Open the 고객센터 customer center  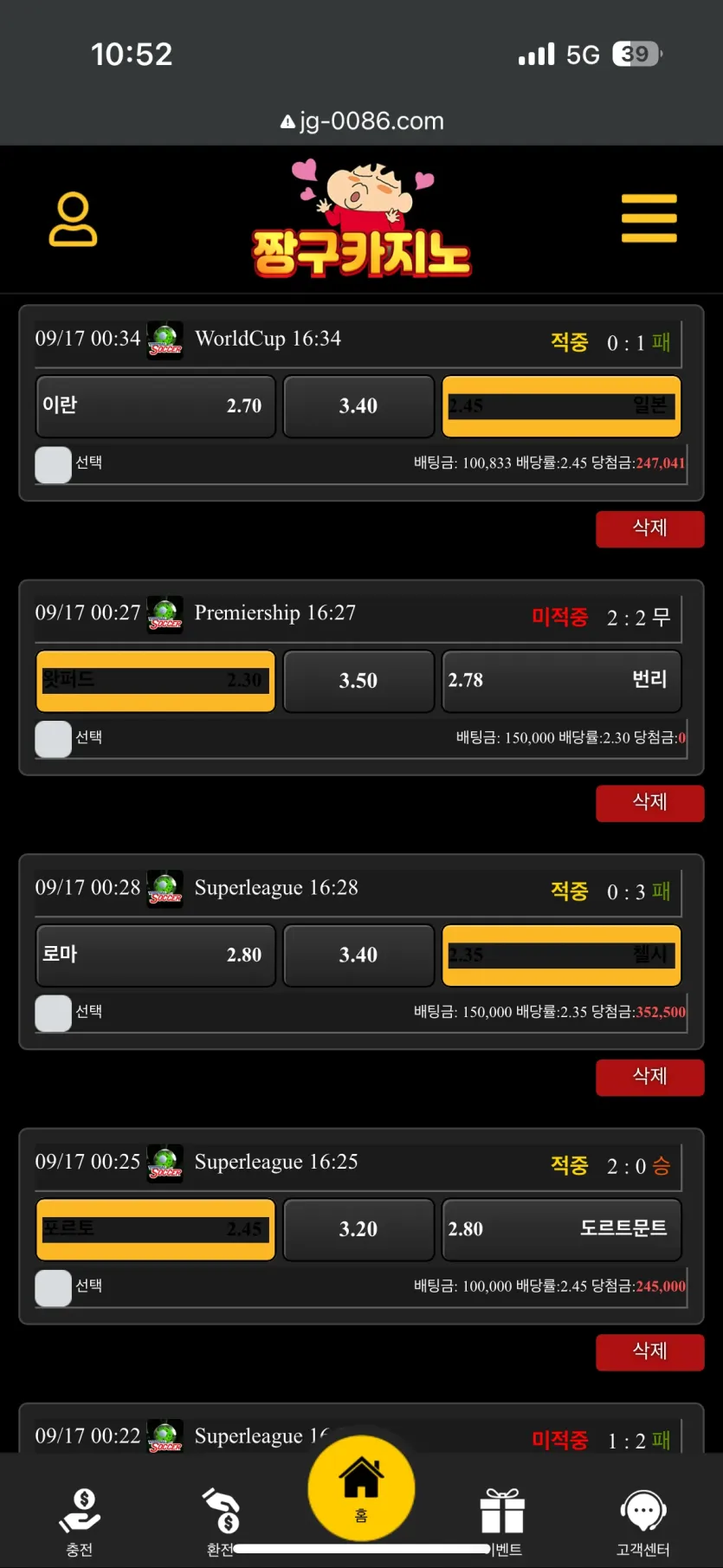[642, 1522]
